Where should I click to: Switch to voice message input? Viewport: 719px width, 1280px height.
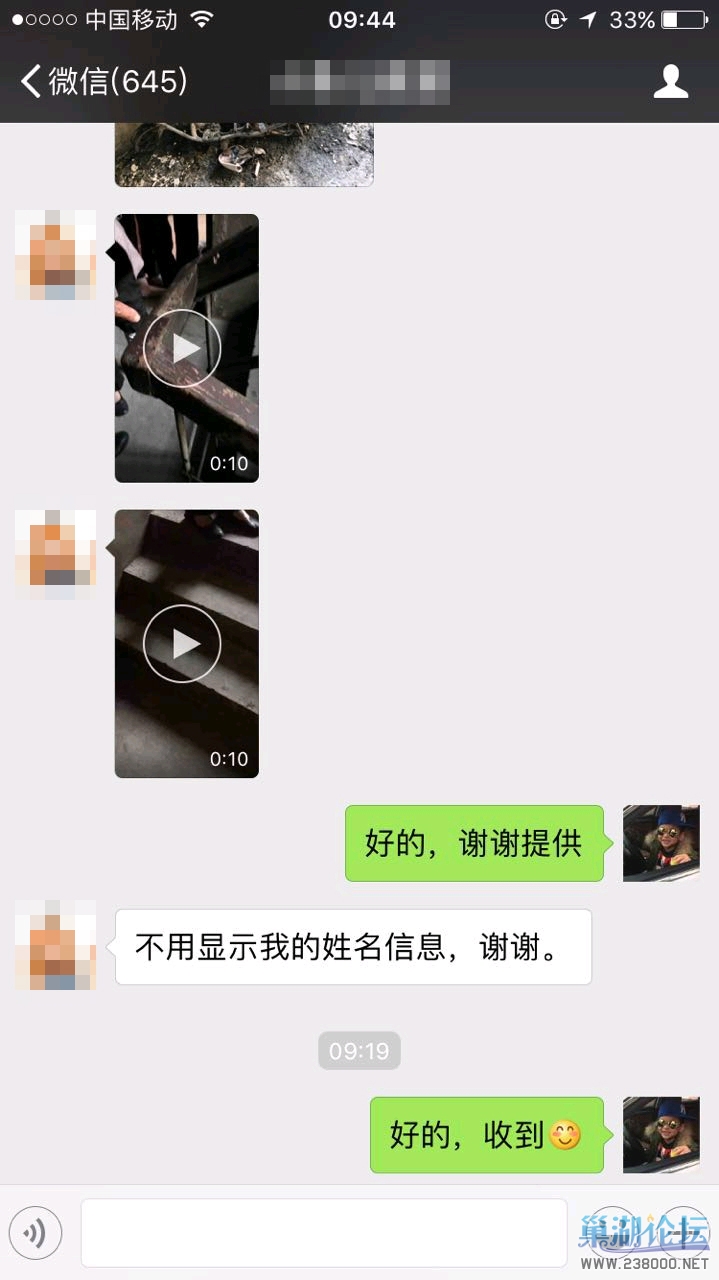[36, 1233]
